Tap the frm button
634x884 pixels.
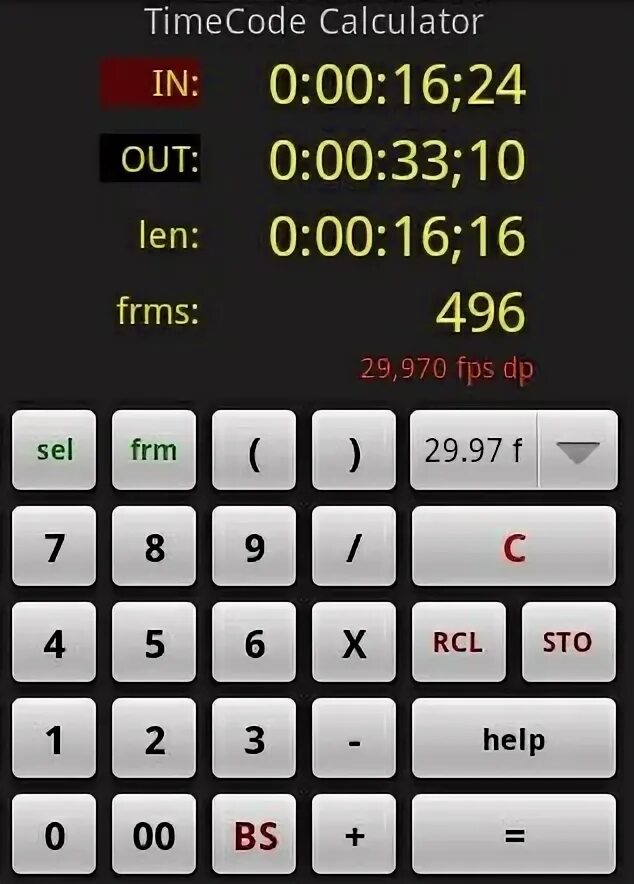click(x=154, y=450)
